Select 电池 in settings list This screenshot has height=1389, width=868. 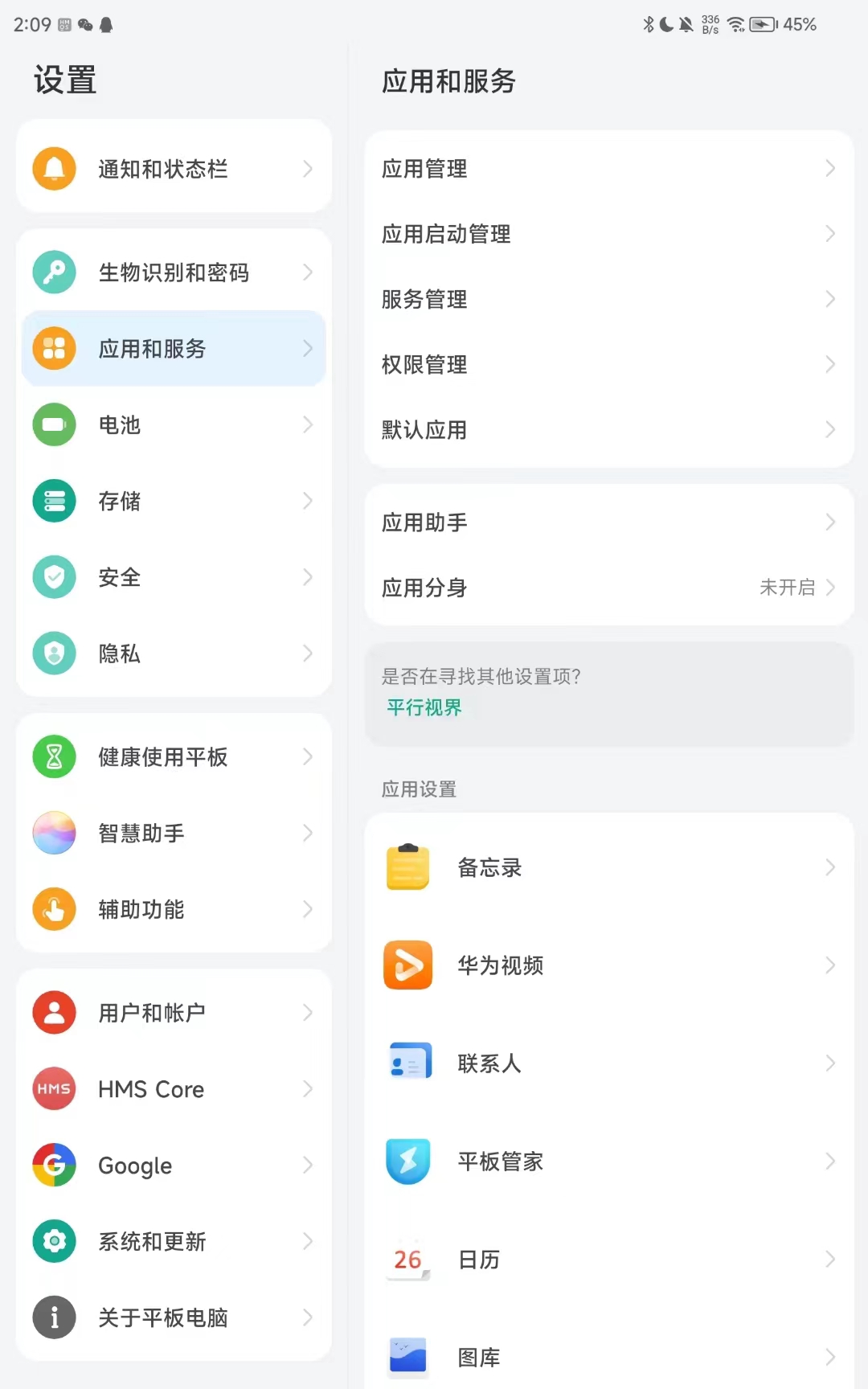pyautogui.click(x=174, y=424)
